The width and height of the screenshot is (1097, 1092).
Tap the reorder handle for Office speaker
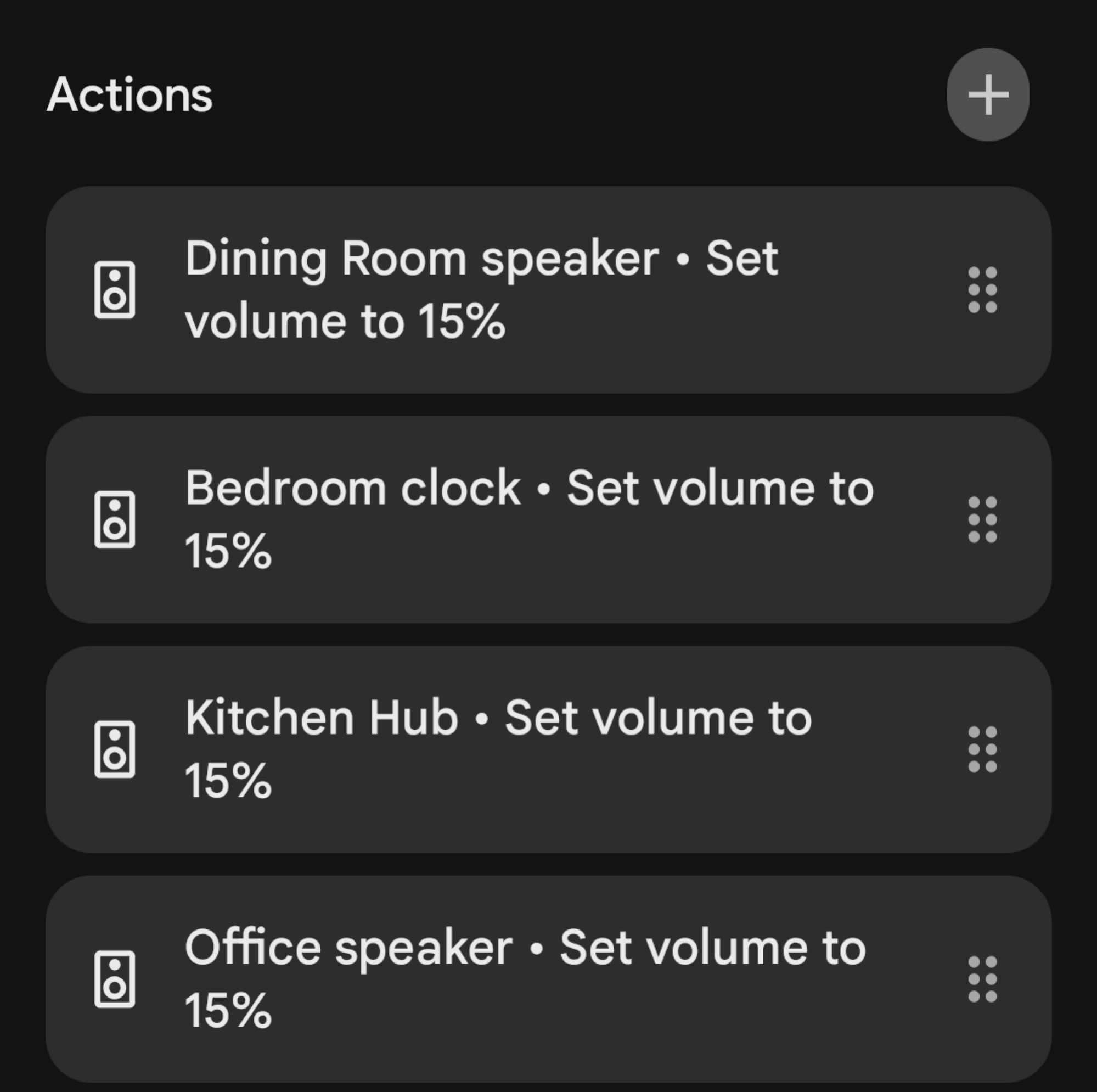(x=982, y=978)
